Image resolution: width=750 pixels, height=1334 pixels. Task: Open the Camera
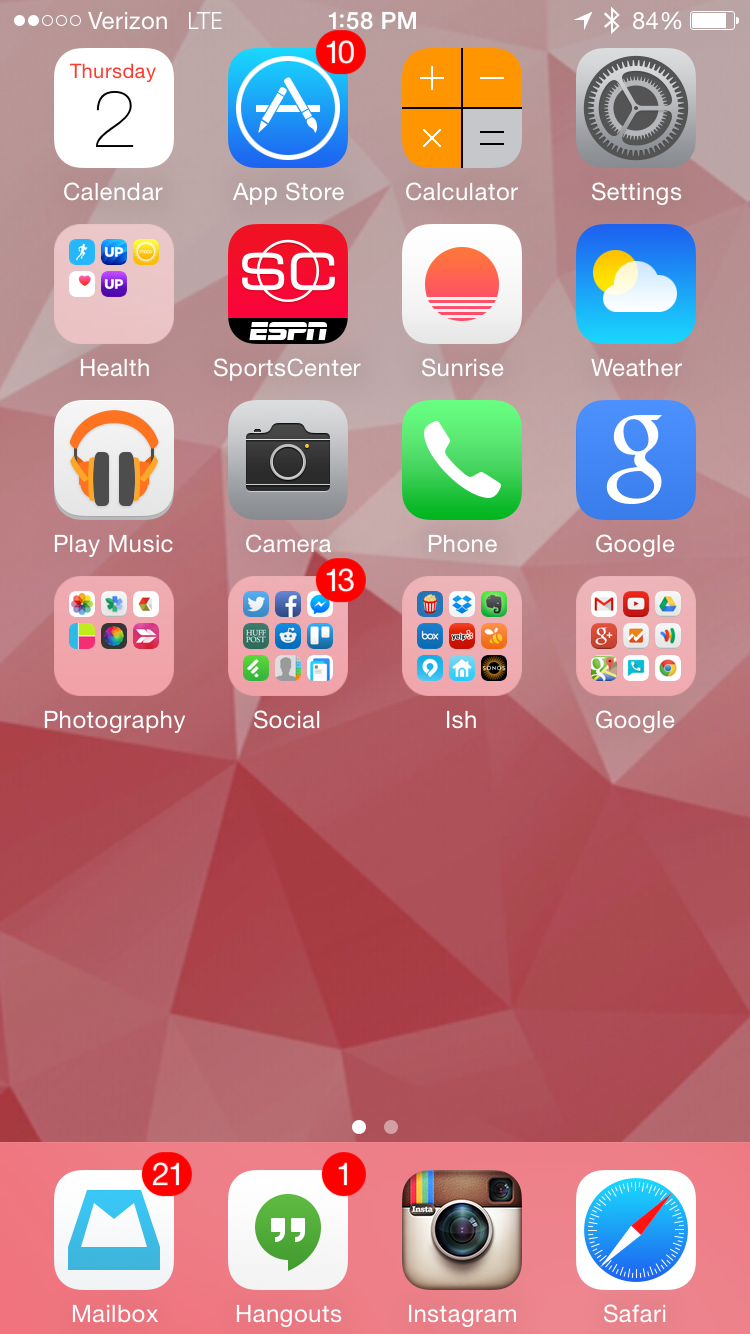click(x=287, y=460)
